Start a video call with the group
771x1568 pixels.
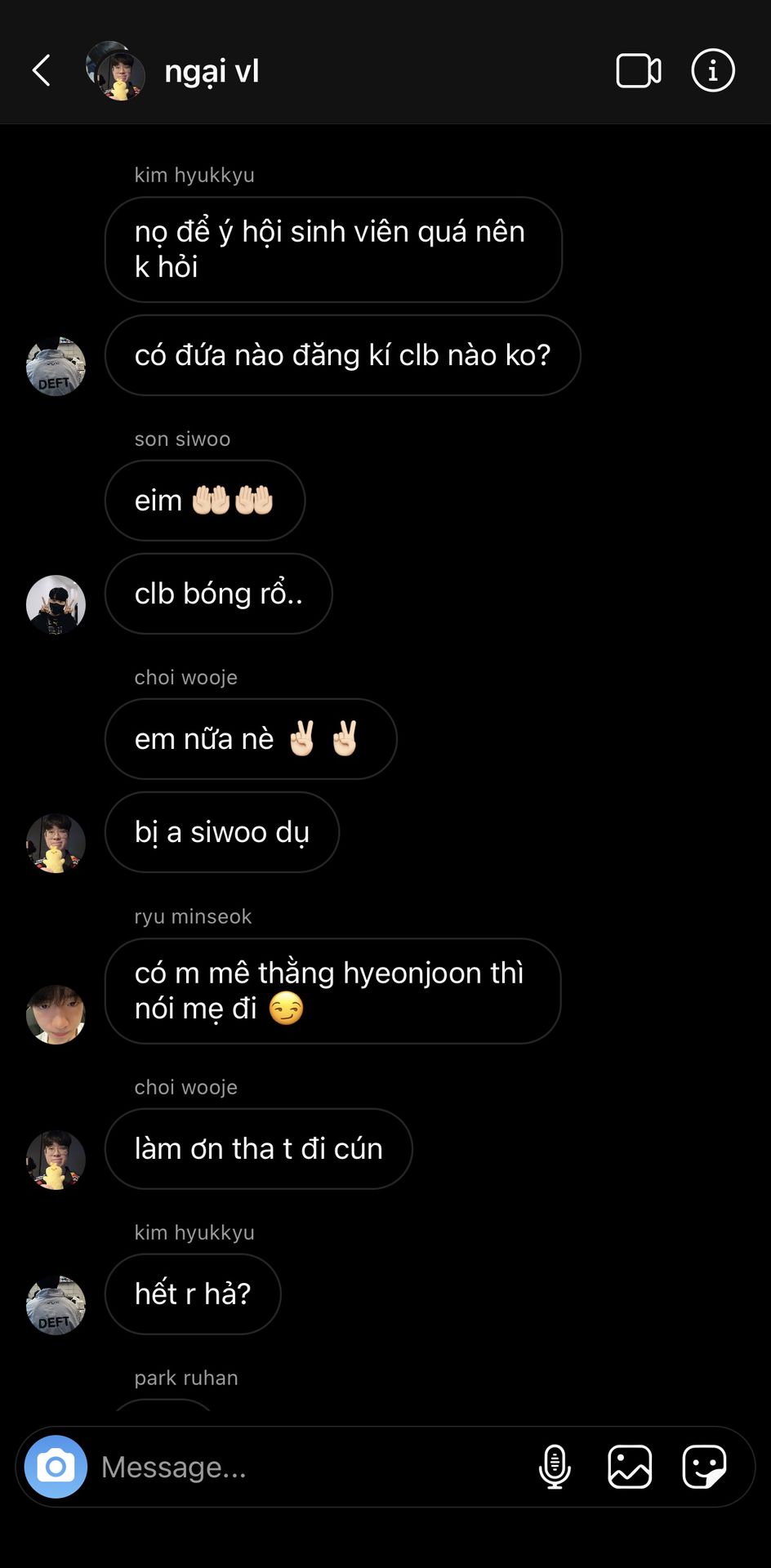pyautogui.click(x=638, y=71)
